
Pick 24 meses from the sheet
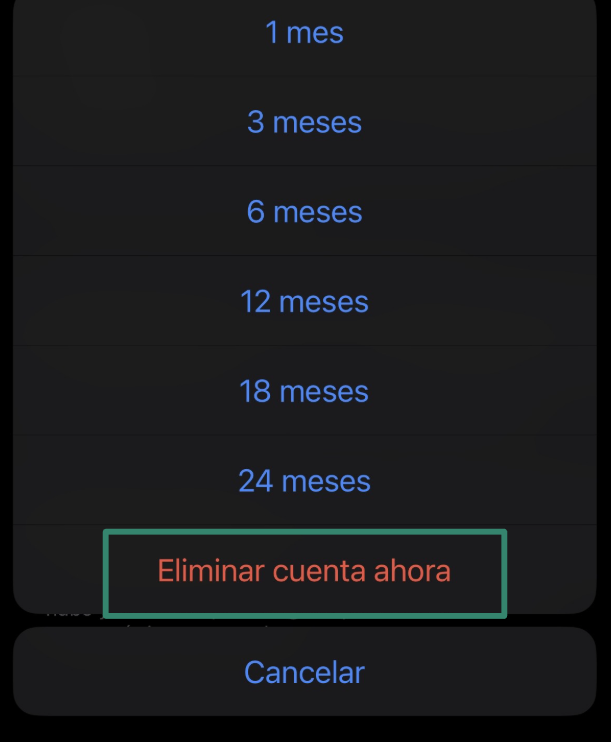point(304,481)
